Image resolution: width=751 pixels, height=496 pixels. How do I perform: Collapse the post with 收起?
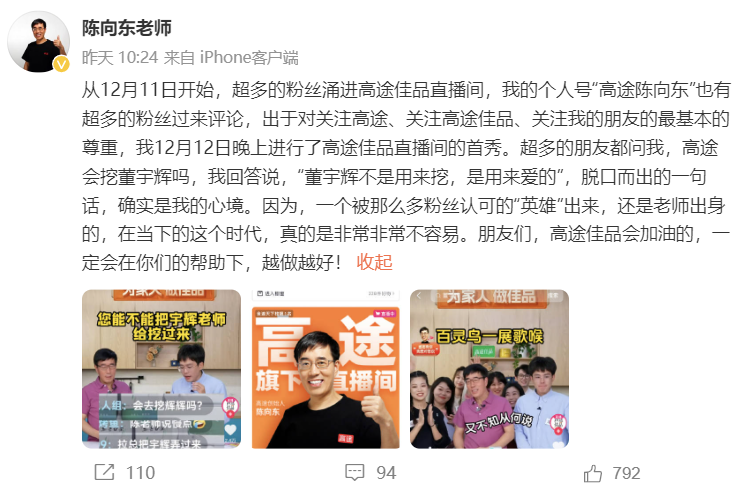point(374,262)
